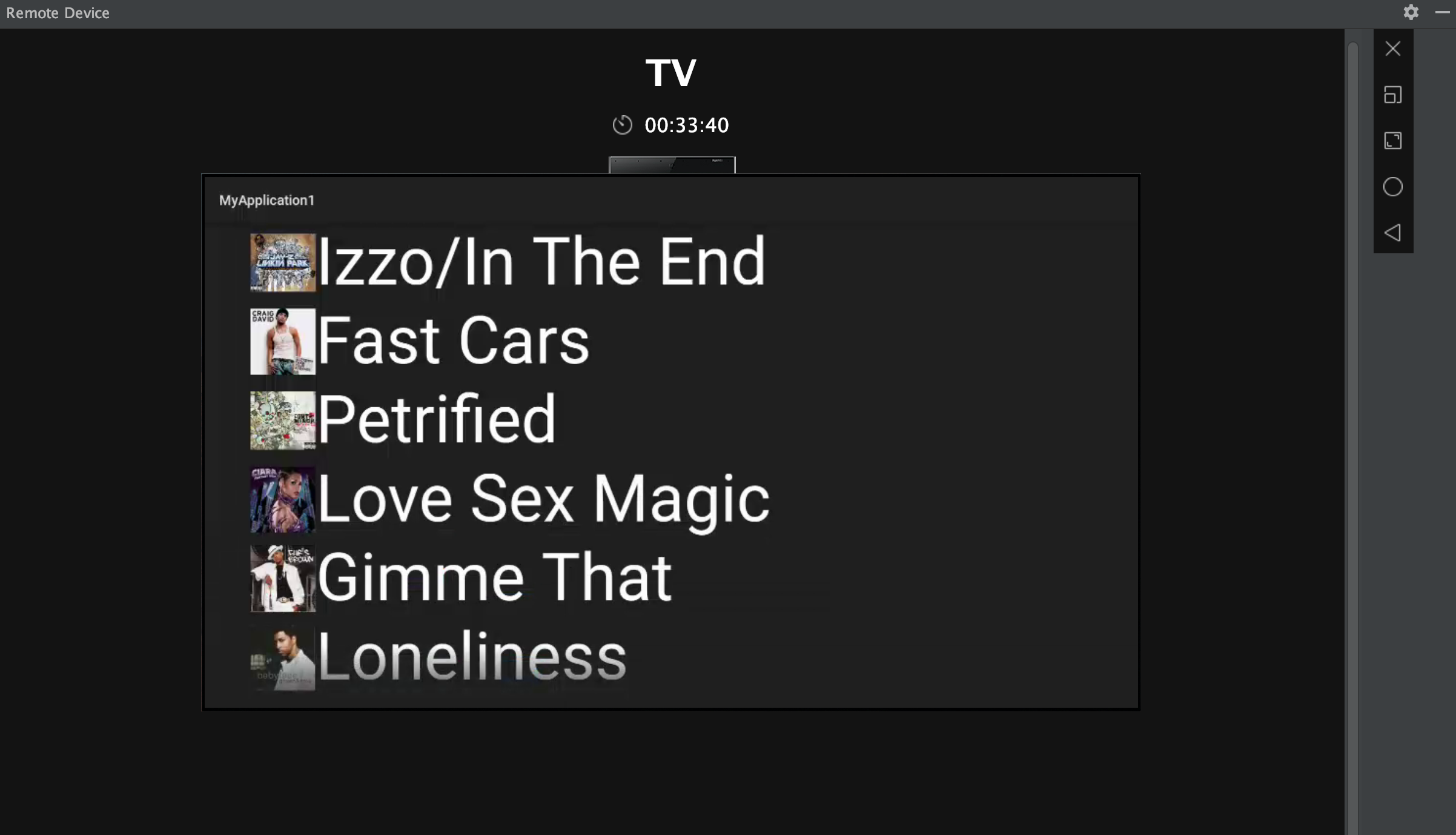This screenshot has height=835, width=1456.
Task: Go back with the triangle button
Action: pyautogui.click(x=1392, y=233)
